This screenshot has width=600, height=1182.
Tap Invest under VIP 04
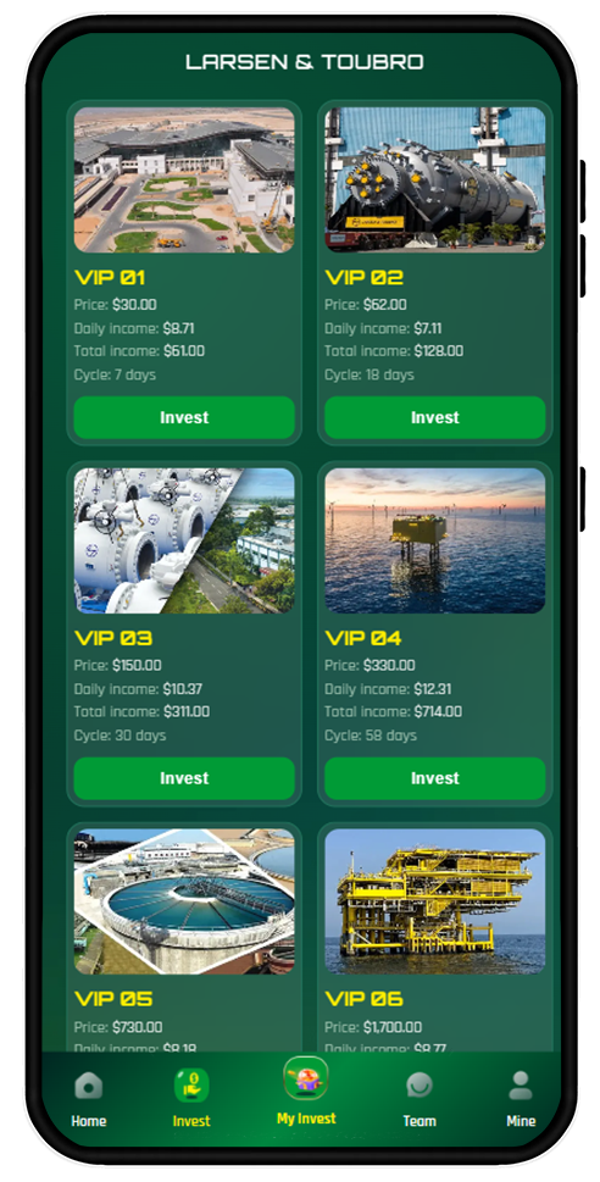tap(435, 778)
